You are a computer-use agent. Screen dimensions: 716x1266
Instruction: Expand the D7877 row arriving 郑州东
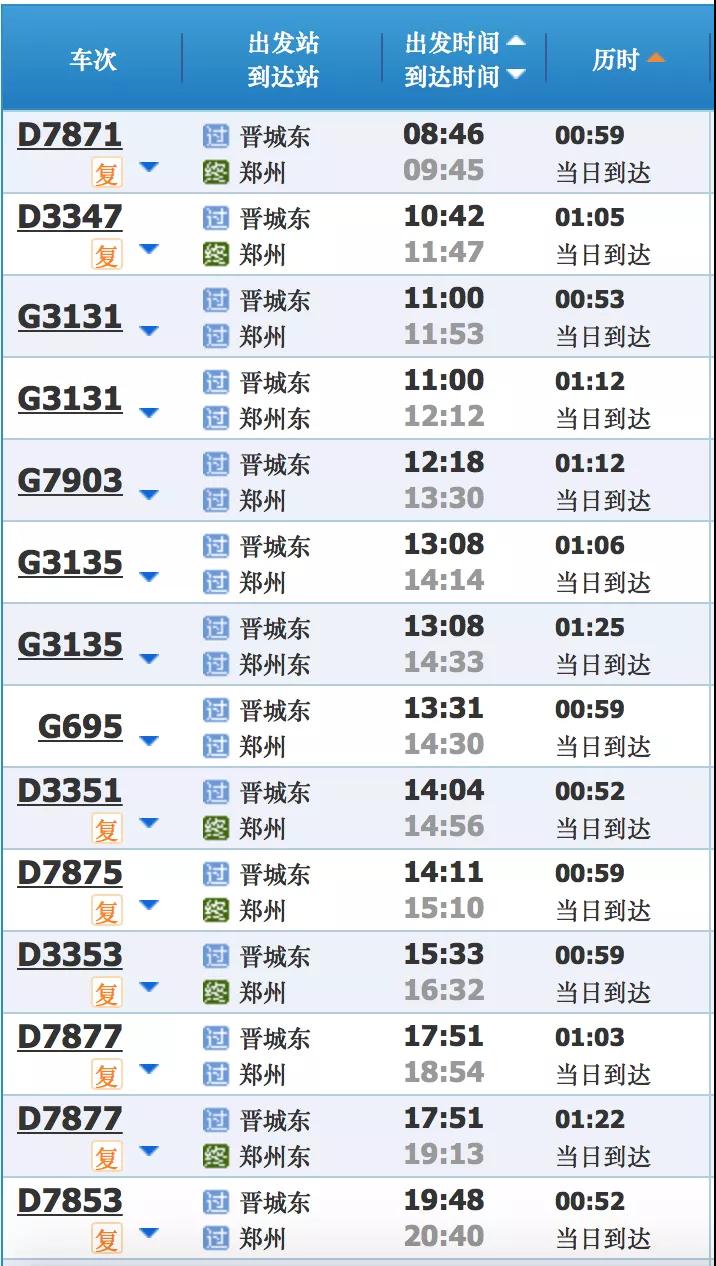point(149,1151)
